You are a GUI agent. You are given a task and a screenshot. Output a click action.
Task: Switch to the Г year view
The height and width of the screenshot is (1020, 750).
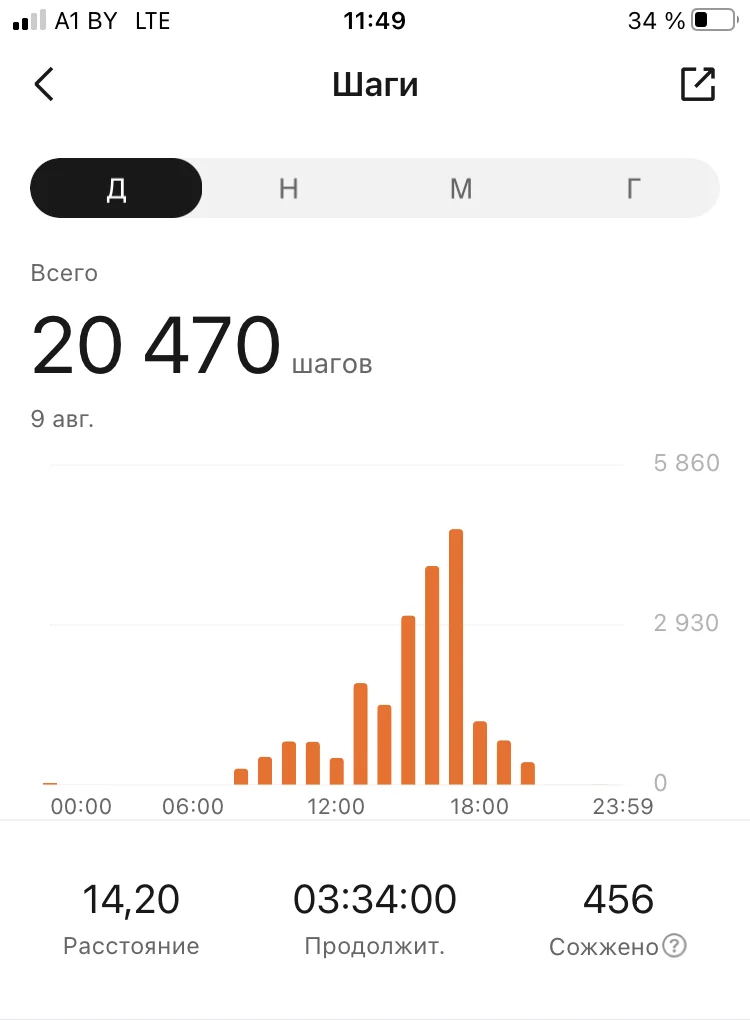click(633, 188)
